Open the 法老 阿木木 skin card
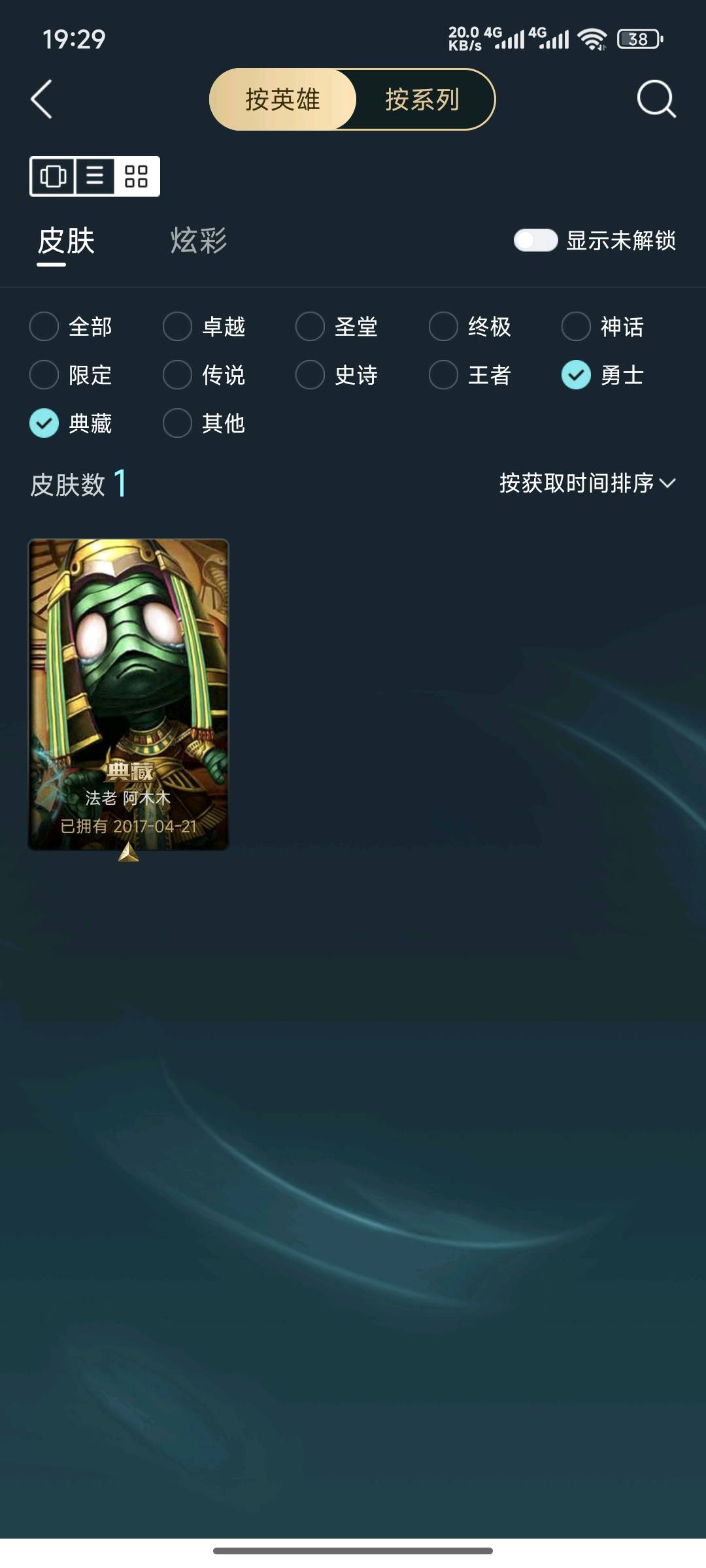This screenshot has height=1568, width=706. tap(129, 694)
